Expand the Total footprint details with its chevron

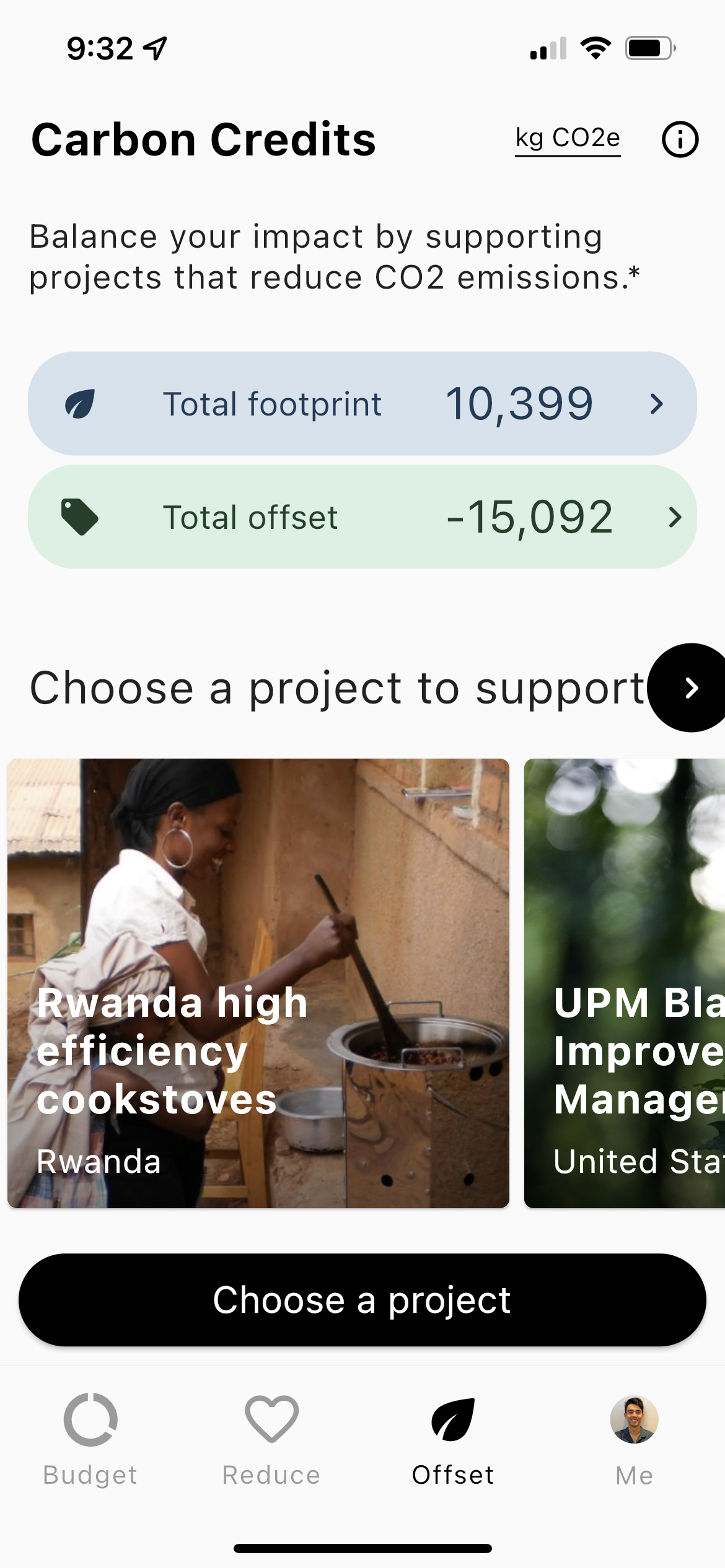[x=657, y=404]
